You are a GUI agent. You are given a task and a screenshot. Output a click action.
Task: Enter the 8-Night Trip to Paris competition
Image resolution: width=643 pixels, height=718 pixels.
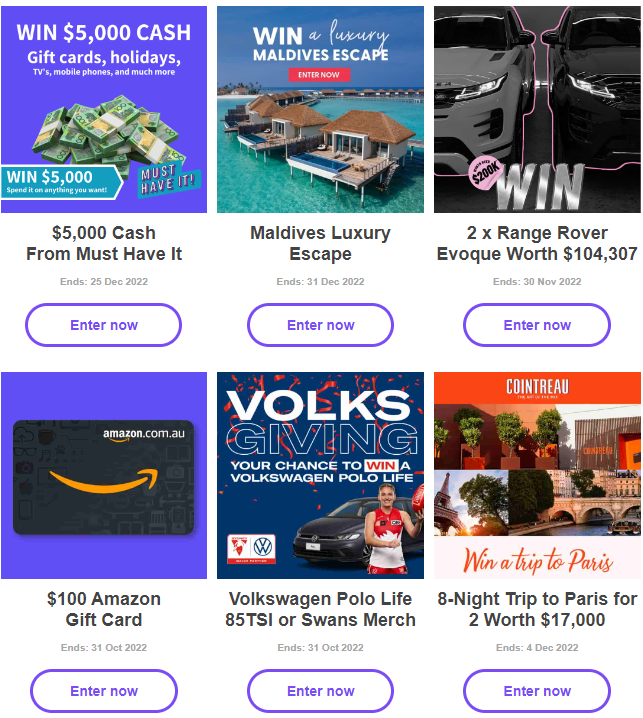(537, 691)
